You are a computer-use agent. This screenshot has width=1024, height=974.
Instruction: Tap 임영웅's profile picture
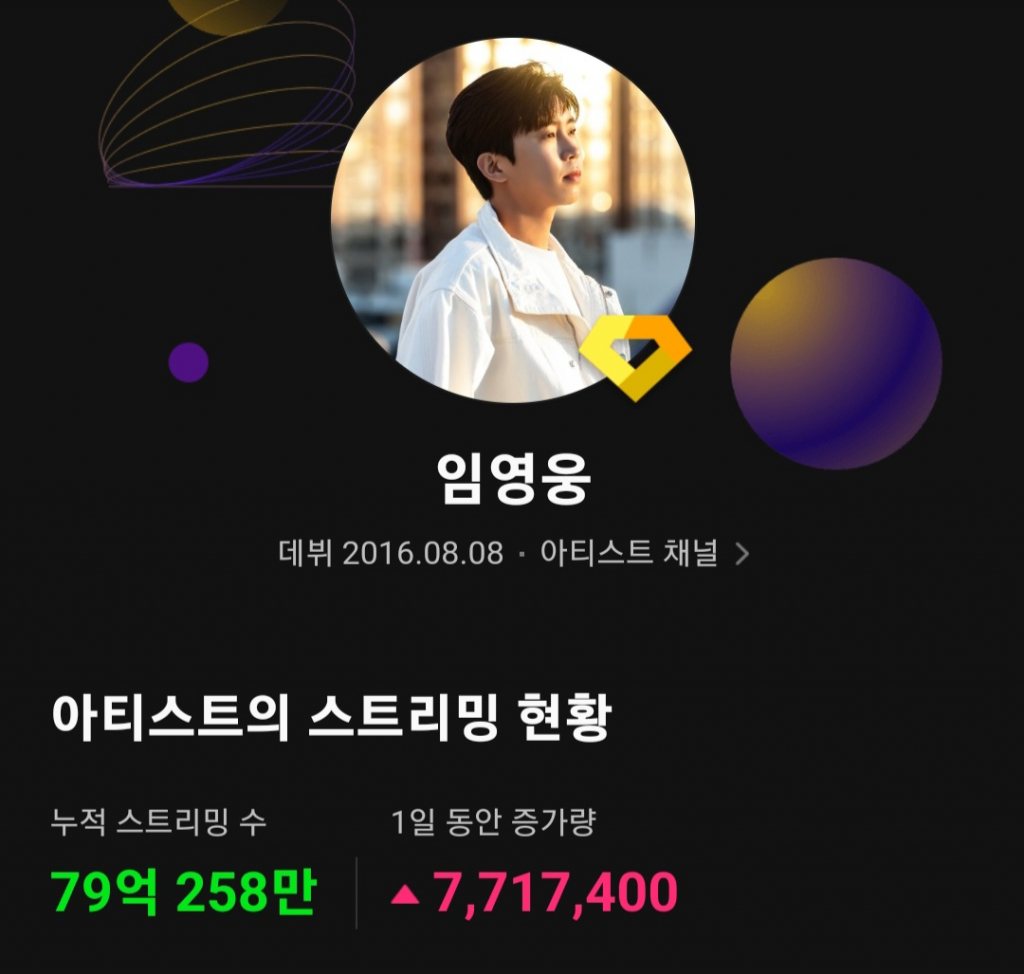click(512, 220)
